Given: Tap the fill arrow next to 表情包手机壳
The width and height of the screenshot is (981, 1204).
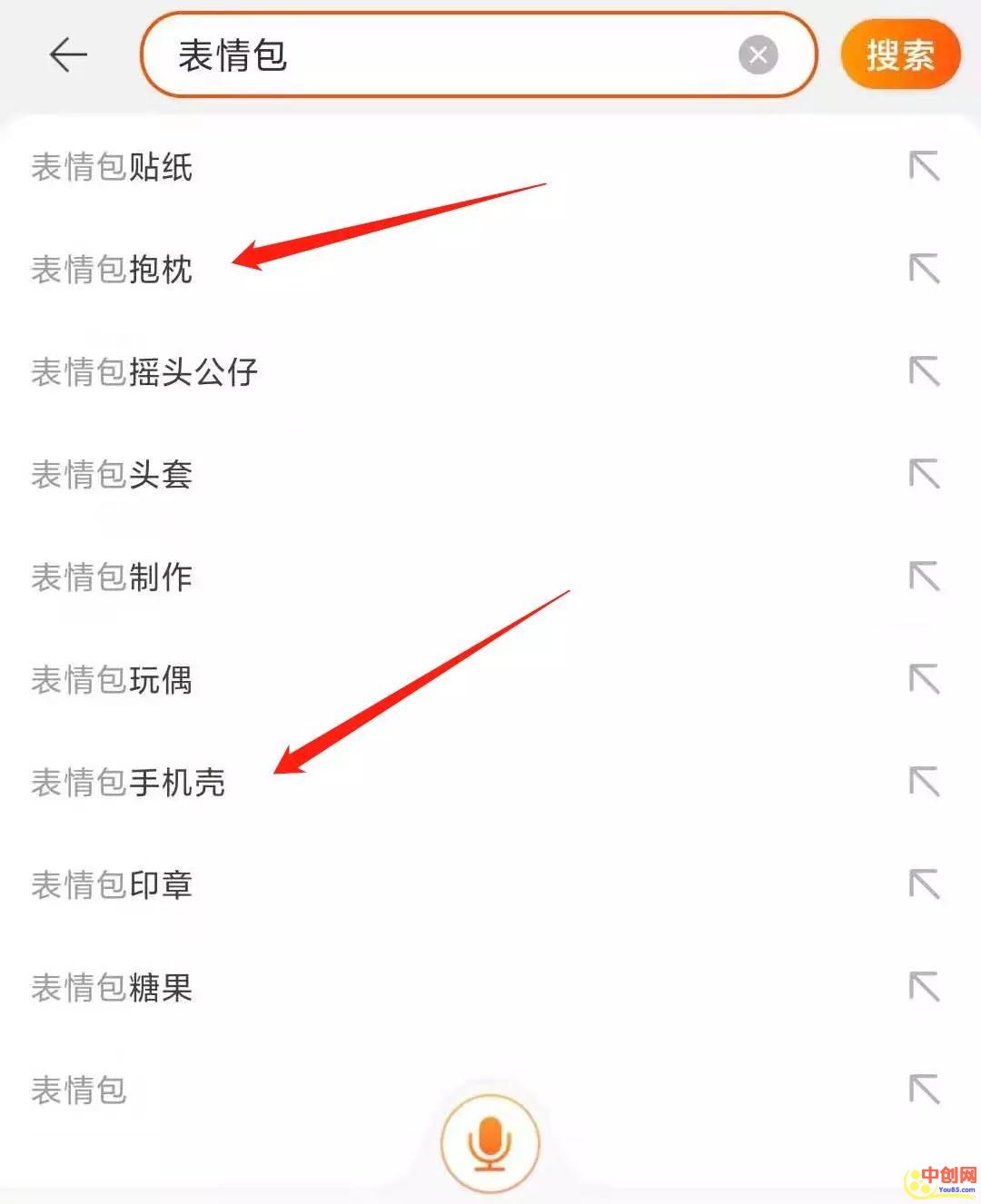Looking at the screenshot, I should coord(924,783).
